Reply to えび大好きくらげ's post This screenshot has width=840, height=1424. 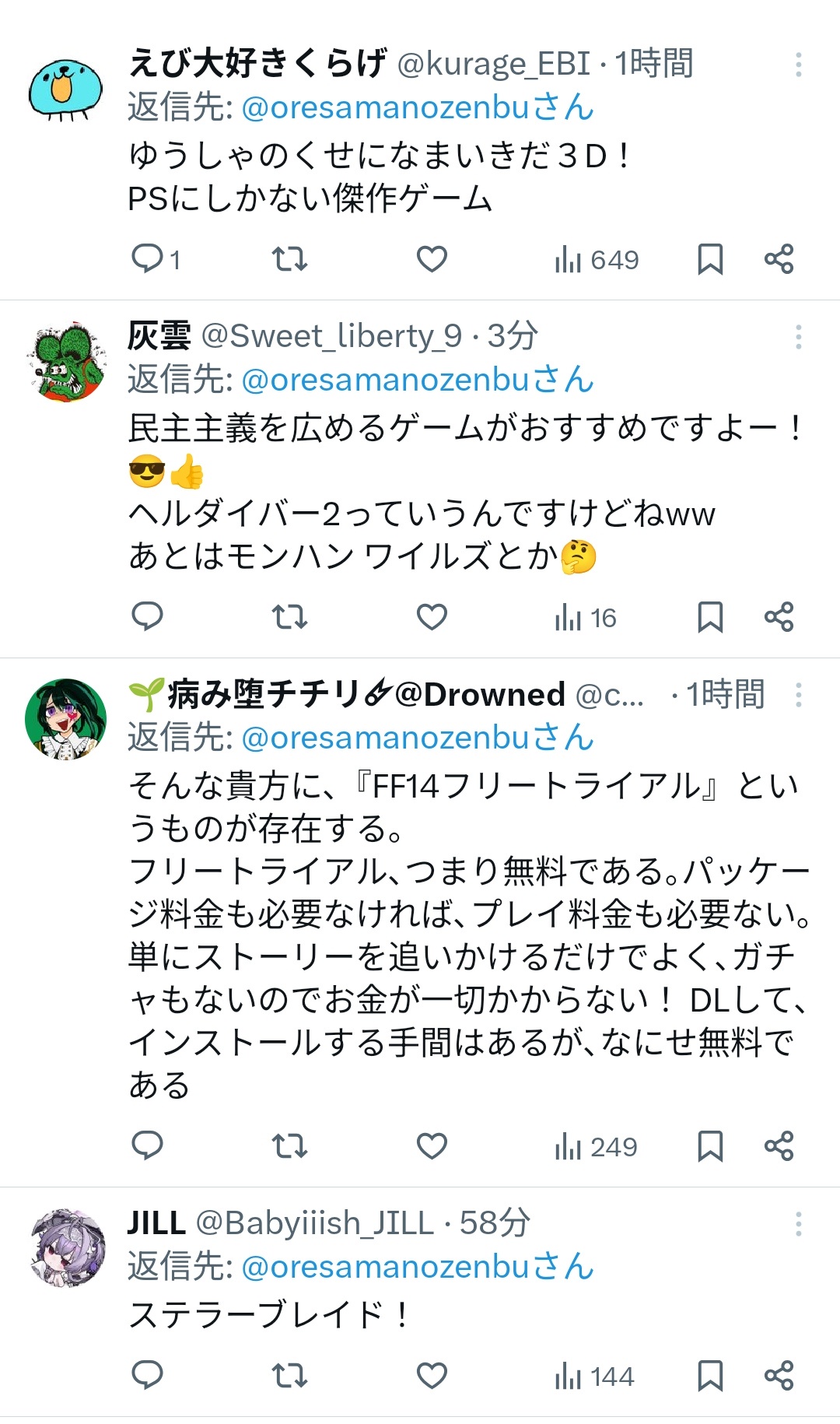point(147,258)
